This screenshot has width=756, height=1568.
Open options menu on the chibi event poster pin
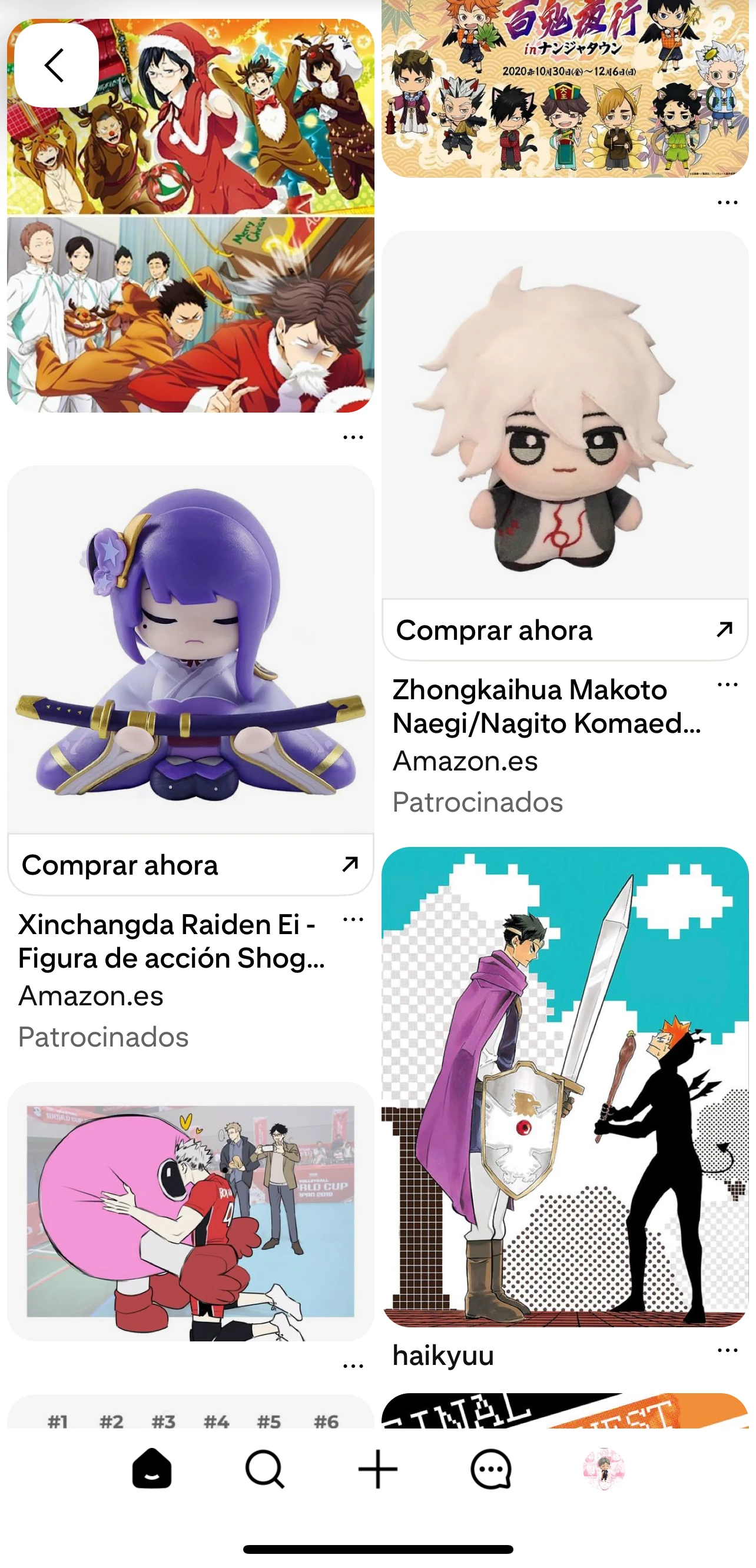[727, 202]
